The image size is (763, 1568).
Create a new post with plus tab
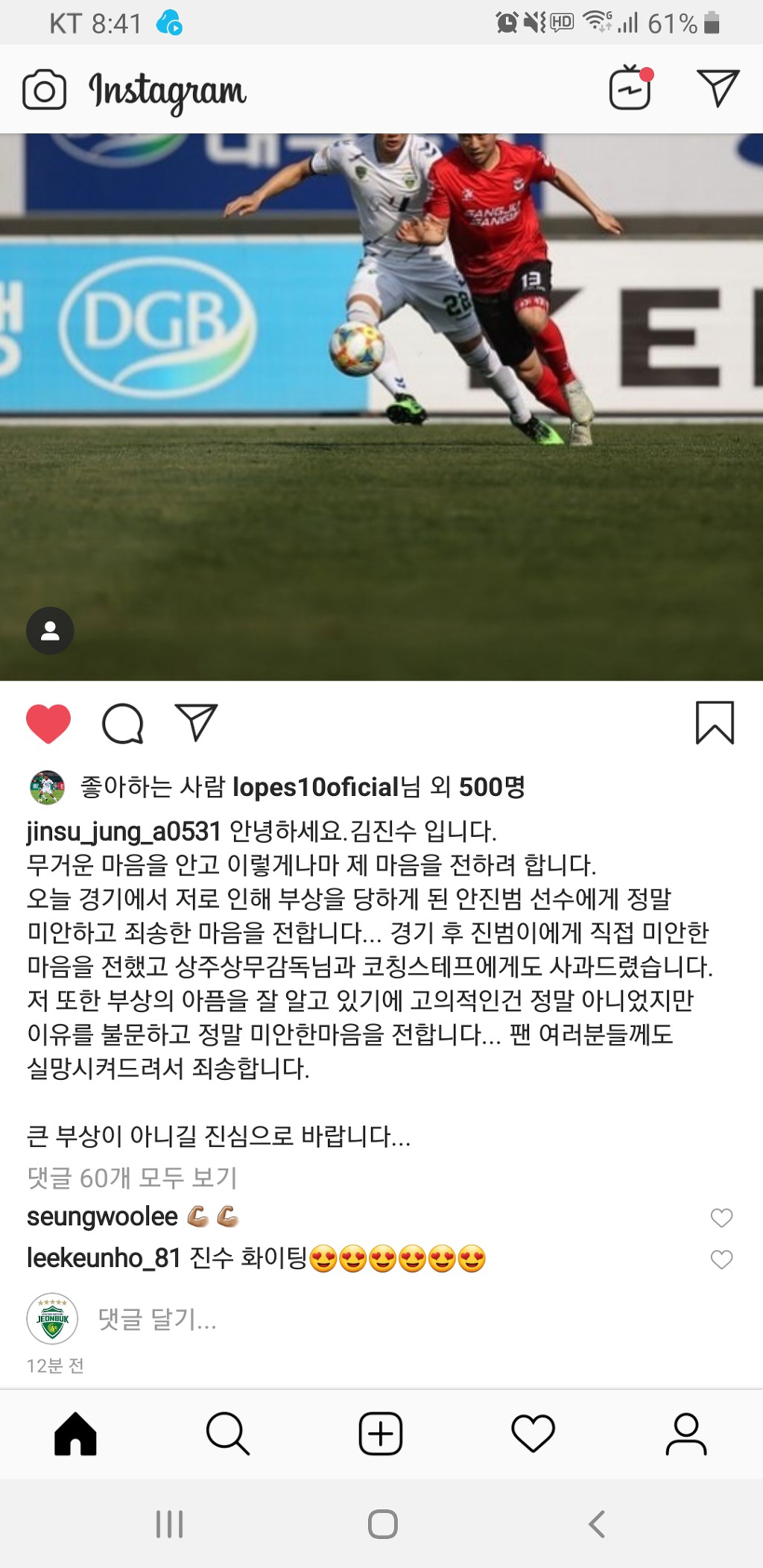[381, 1434]
